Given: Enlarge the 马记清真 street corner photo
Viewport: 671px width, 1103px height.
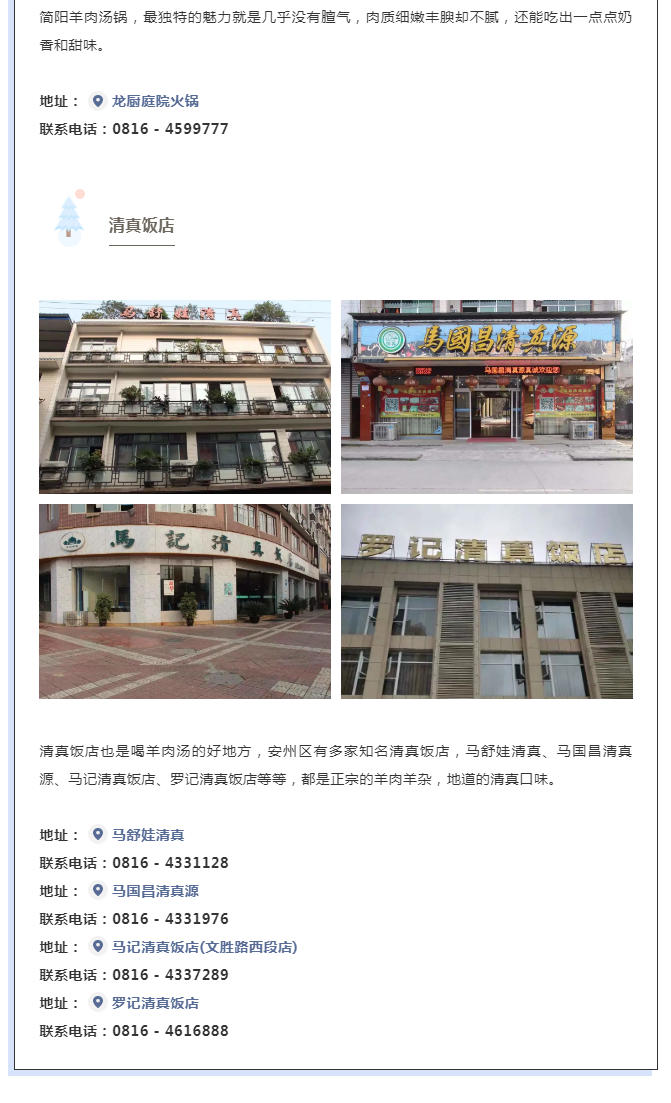Looking at the screenshot, I should 185,601.
